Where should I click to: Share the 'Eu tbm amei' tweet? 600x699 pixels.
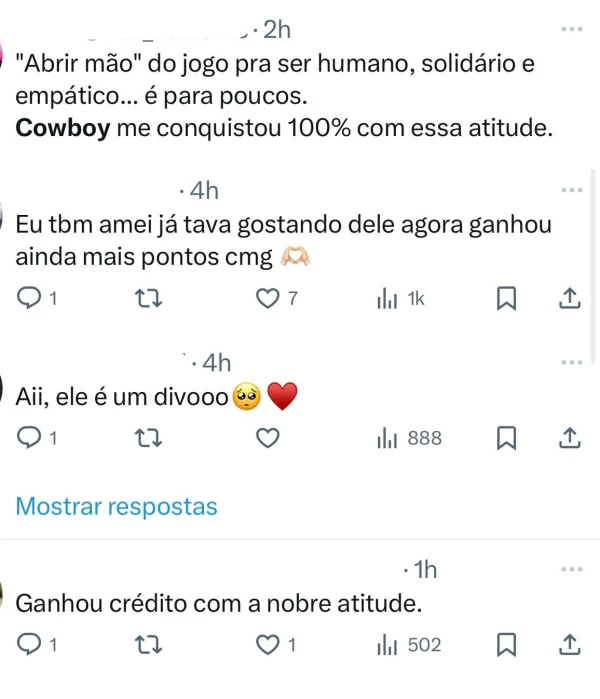568,298
